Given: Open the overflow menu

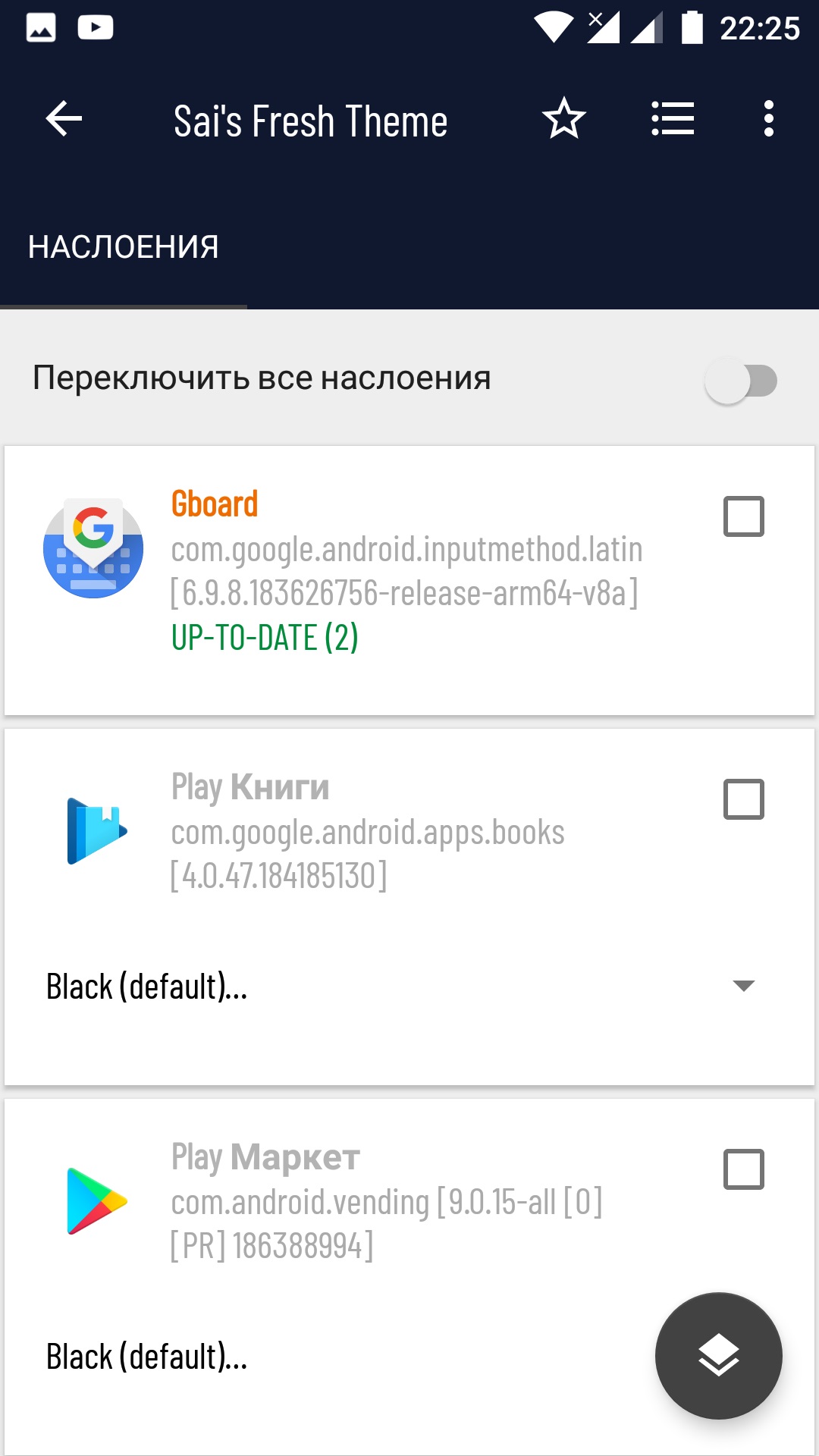Looking at the screenshot, I should click(768, 119).
